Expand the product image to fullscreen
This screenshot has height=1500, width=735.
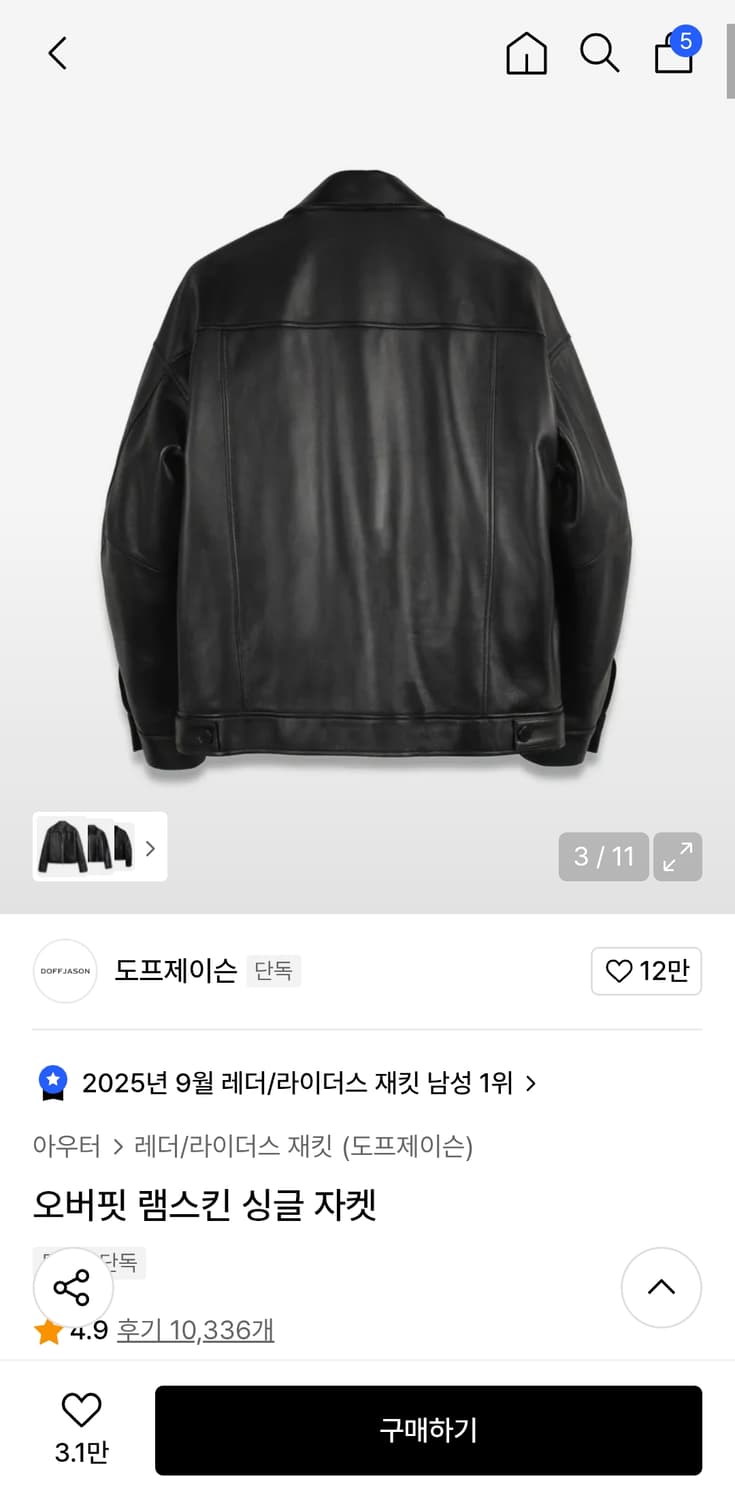[x=678, y=857]
